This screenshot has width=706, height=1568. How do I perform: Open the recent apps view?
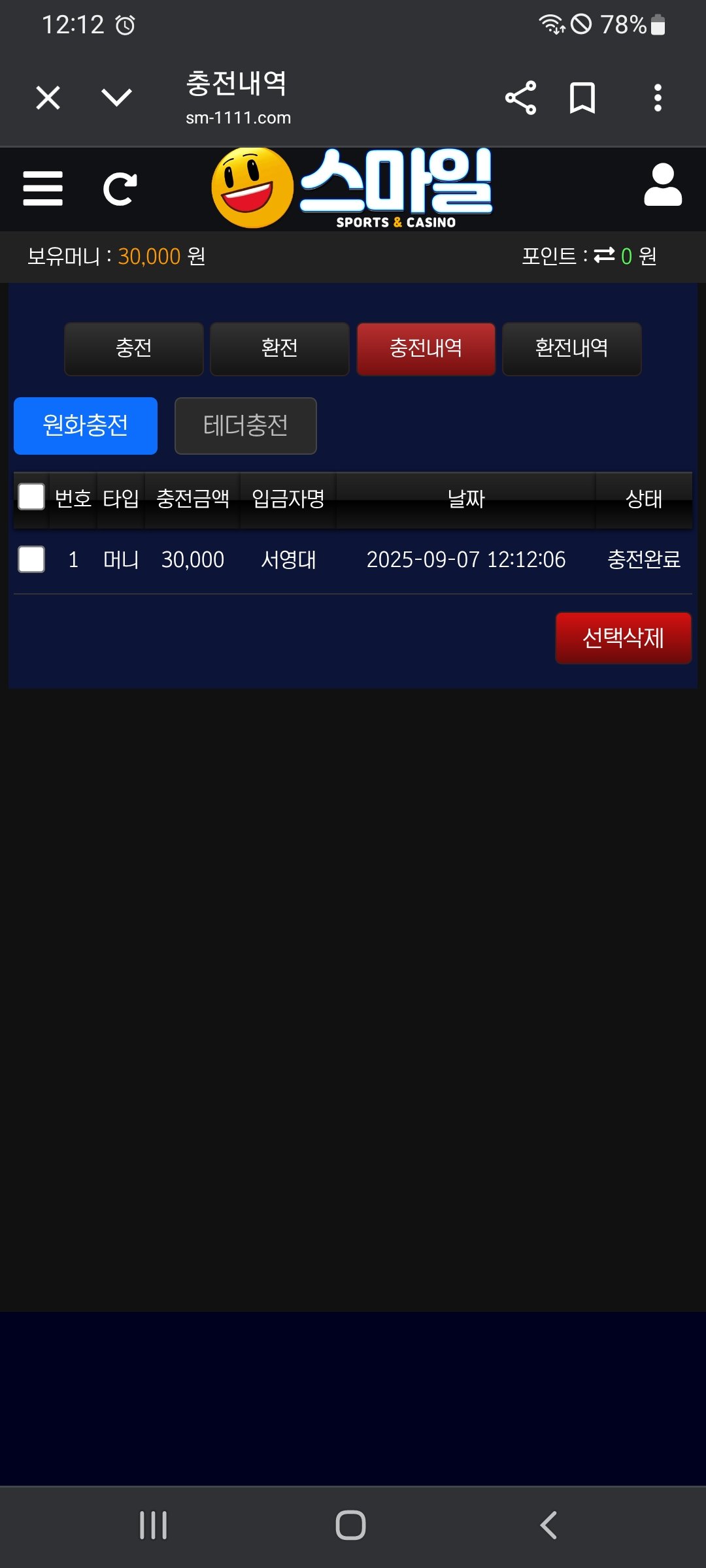[x=154, y=1526]
